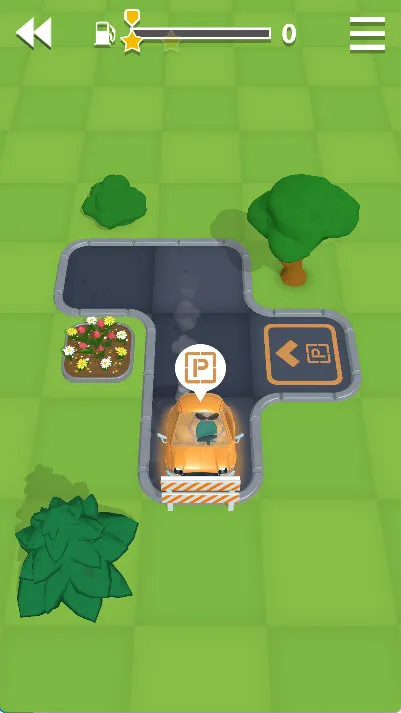The height and width of the screenshot is (713, 401).
Task: Tap the rewind double-arrow button
Action: tap(34, 33)
